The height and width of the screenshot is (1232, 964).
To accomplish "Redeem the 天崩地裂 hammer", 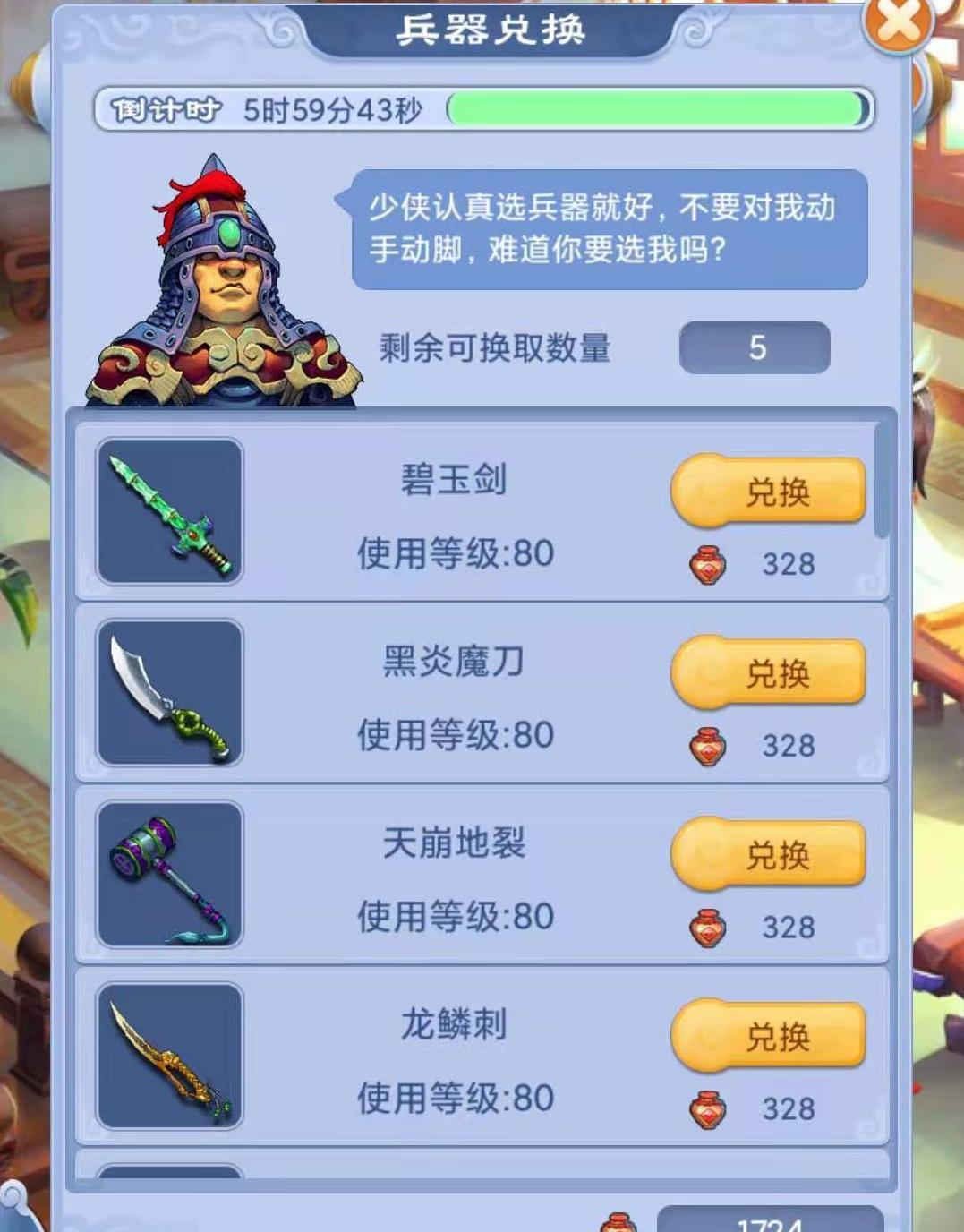I will [769, 854].
